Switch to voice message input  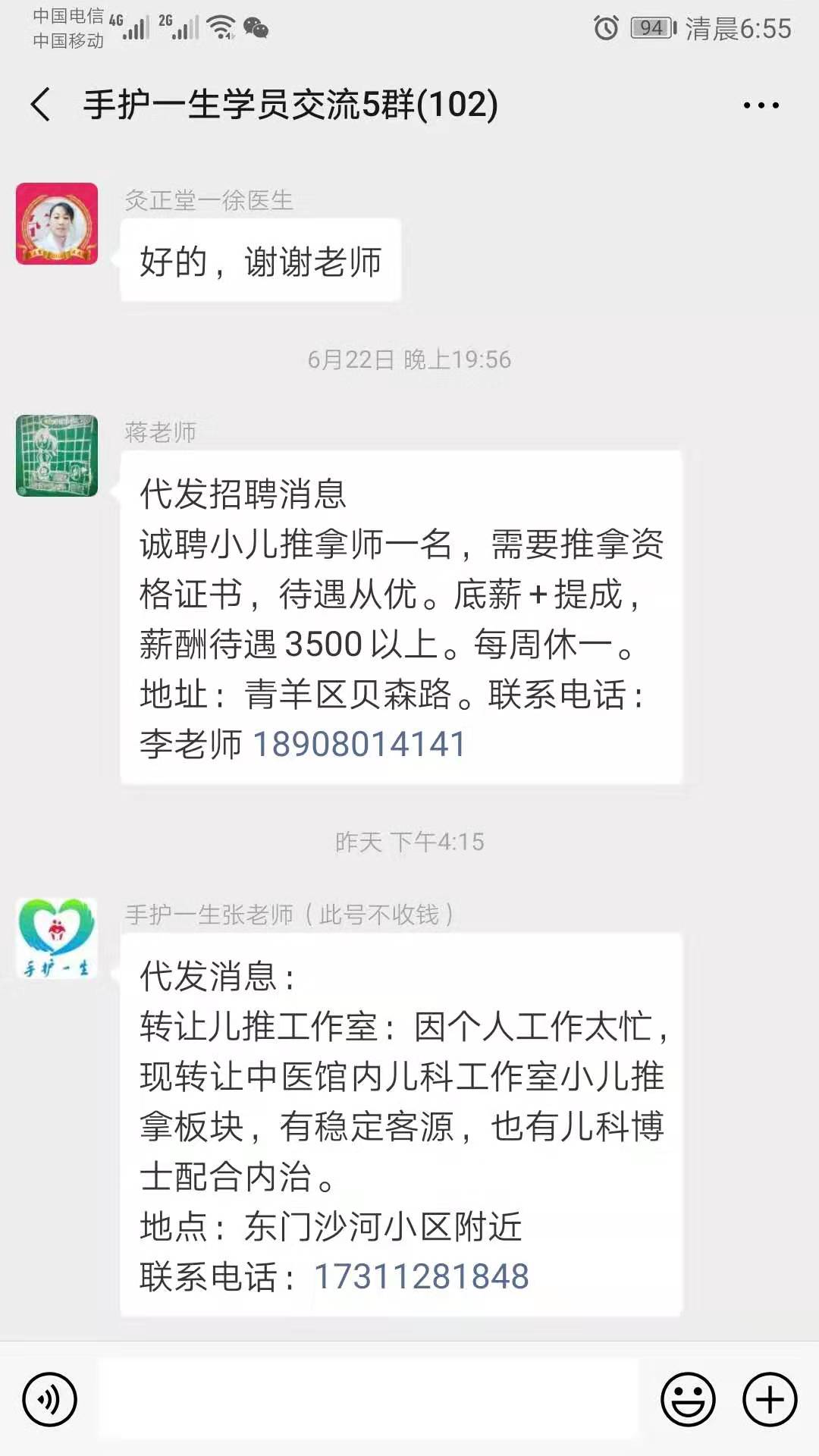50,1399
